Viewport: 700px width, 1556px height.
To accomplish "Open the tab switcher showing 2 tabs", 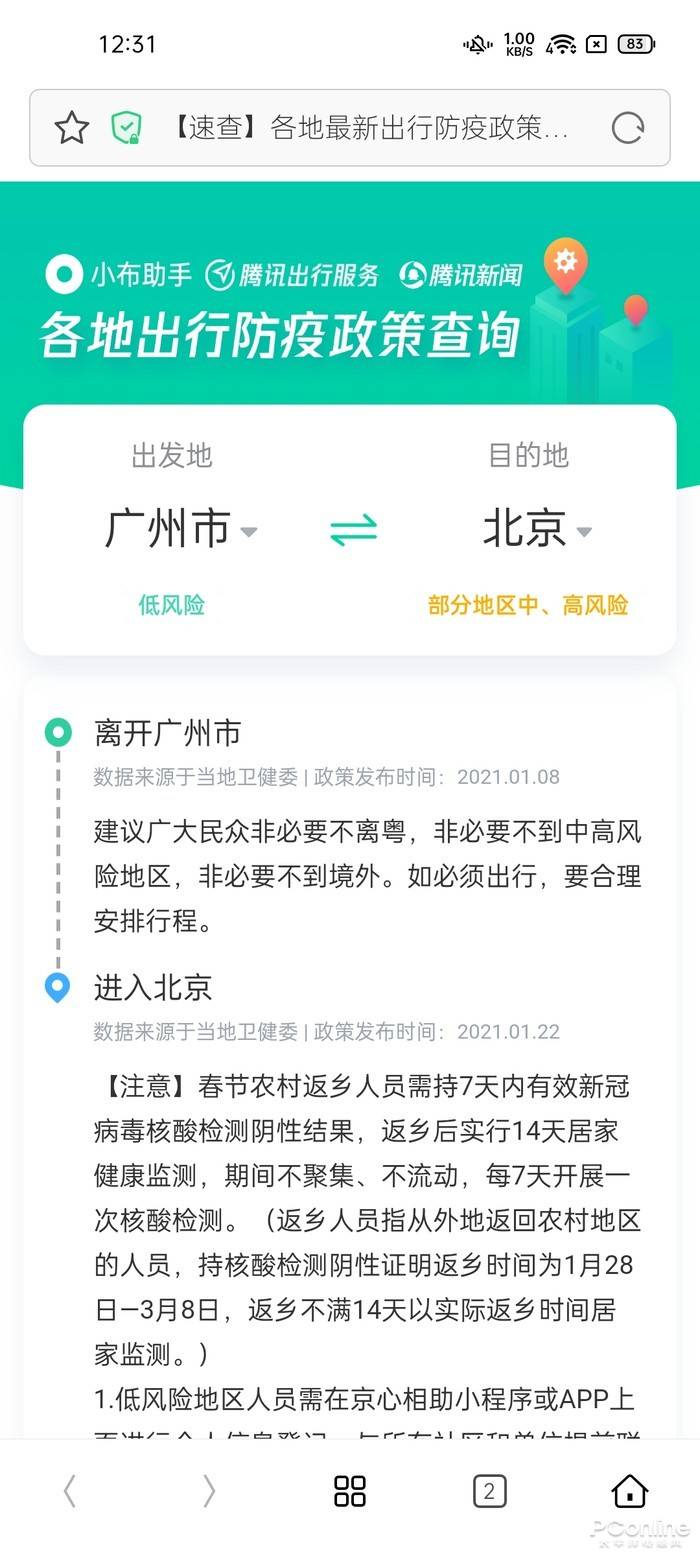I will [x=489, y=1491].
